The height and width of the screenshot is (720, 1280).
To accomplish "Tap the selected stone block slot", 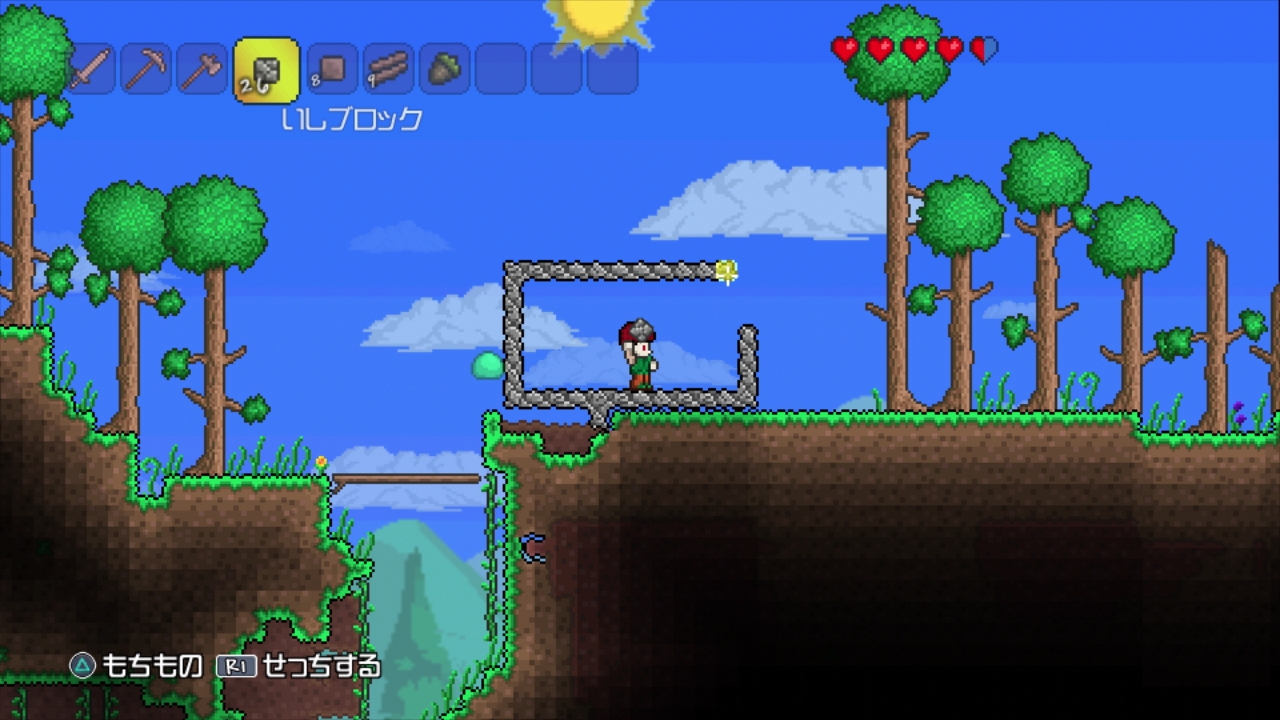I will 266,70.
